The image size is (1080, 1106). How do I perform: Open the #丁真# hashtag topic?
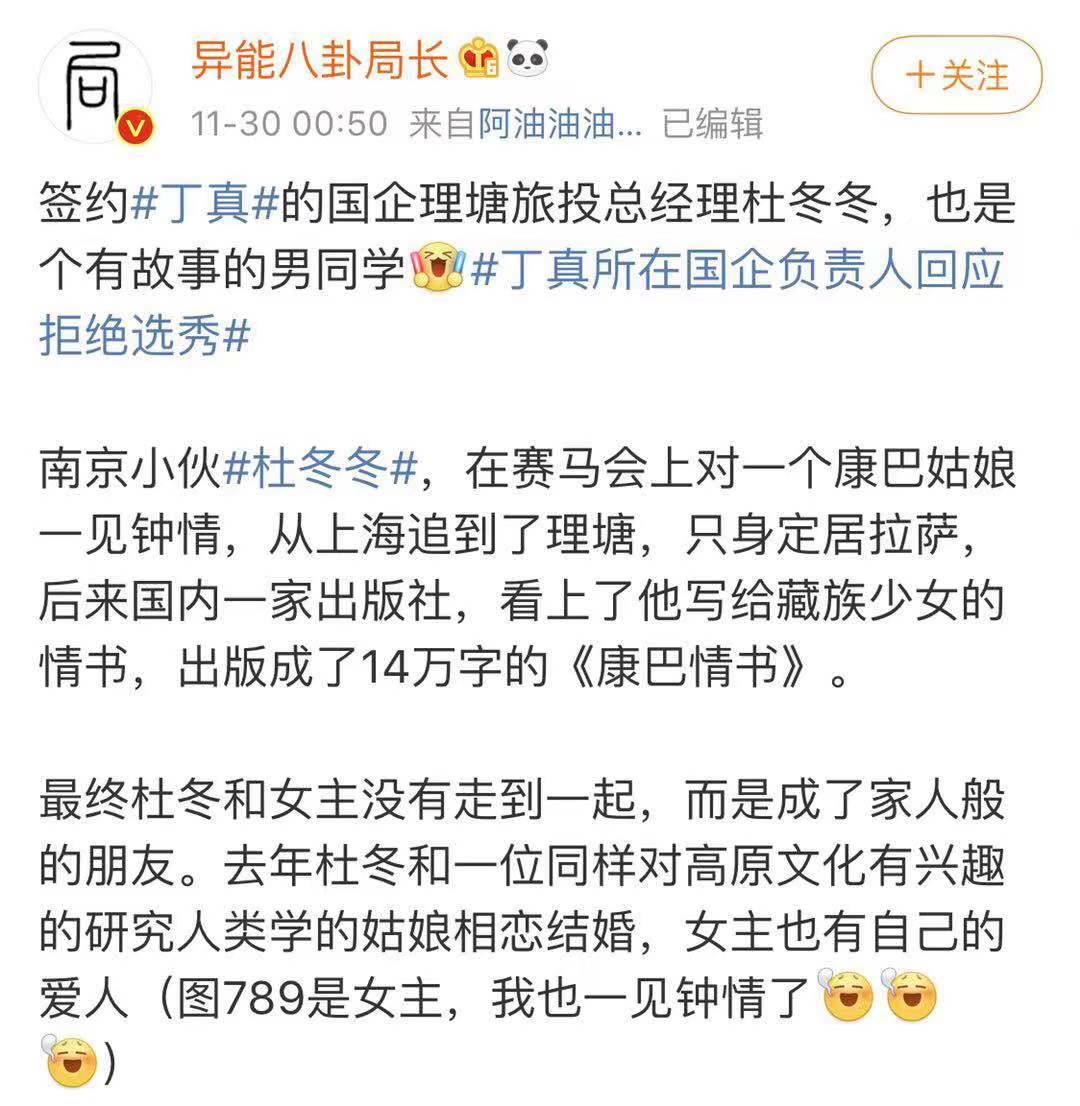[204, 205]
